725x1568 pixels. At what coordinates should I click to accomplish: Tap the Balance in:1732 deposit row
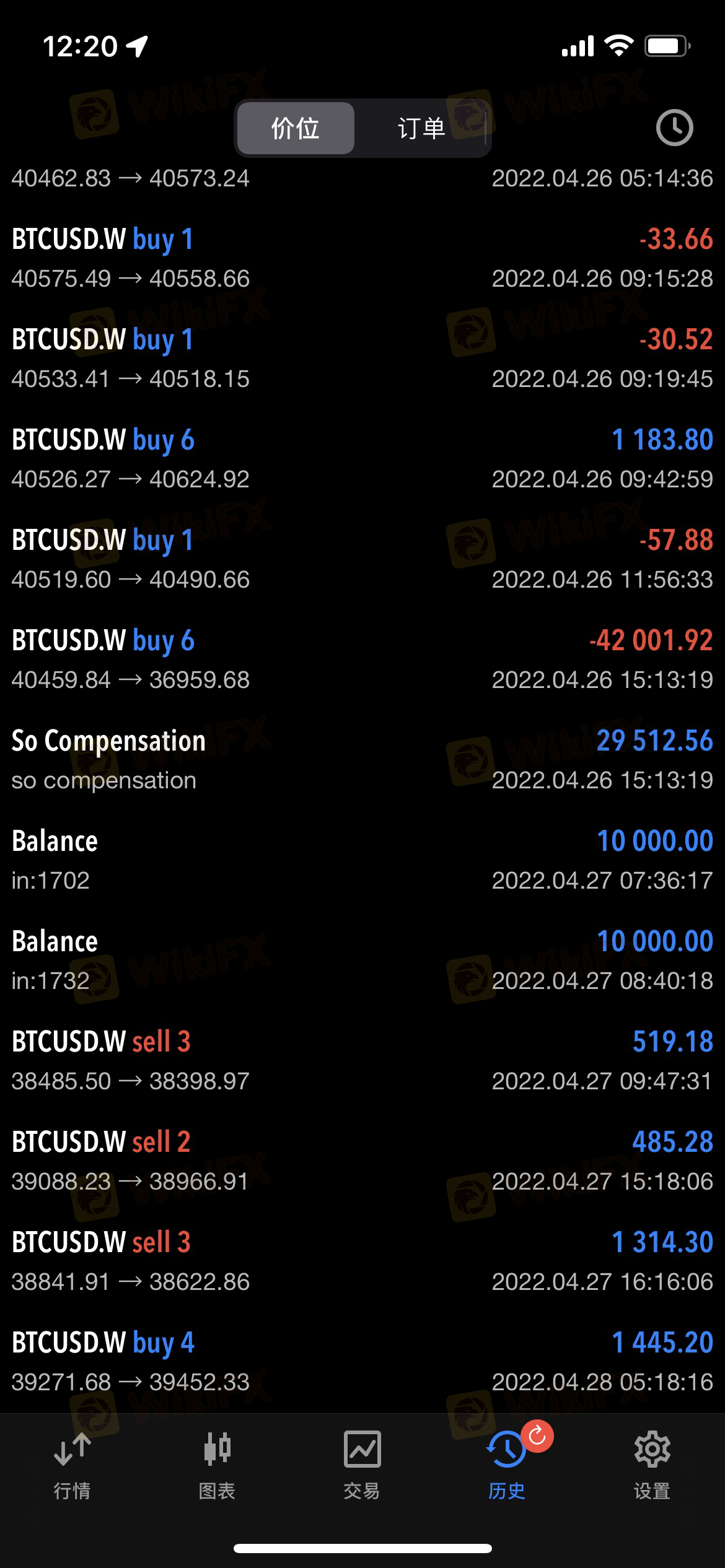coord(362,960)
